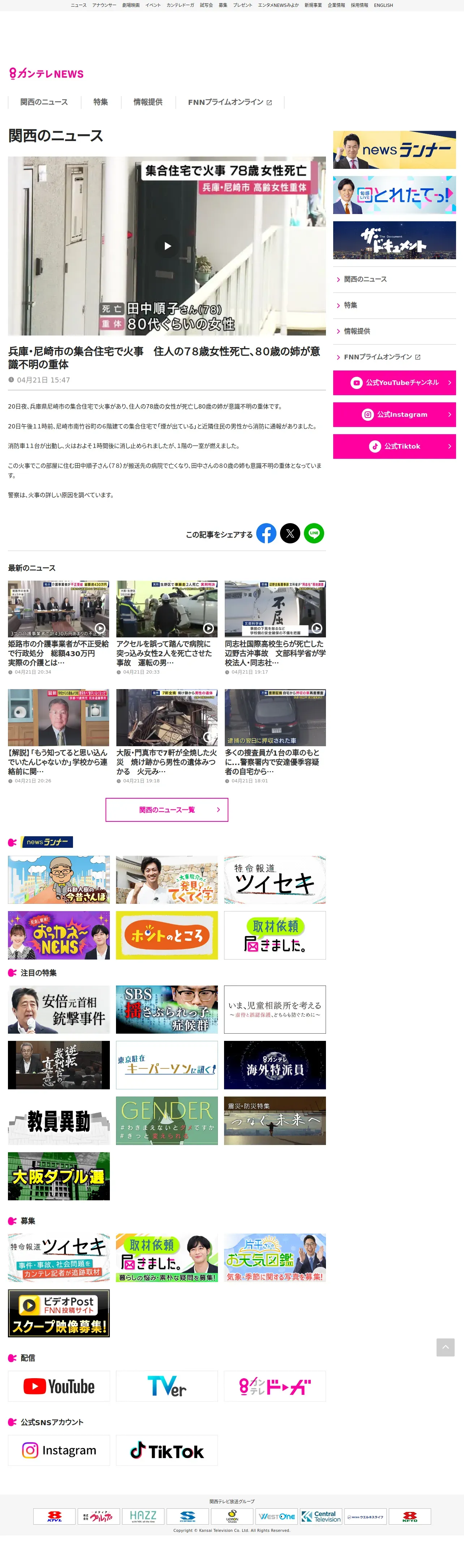The width and height of the screenshot is (464, 1568).
Task: Open the 特集 tab in top navigation
Action: 100,102
